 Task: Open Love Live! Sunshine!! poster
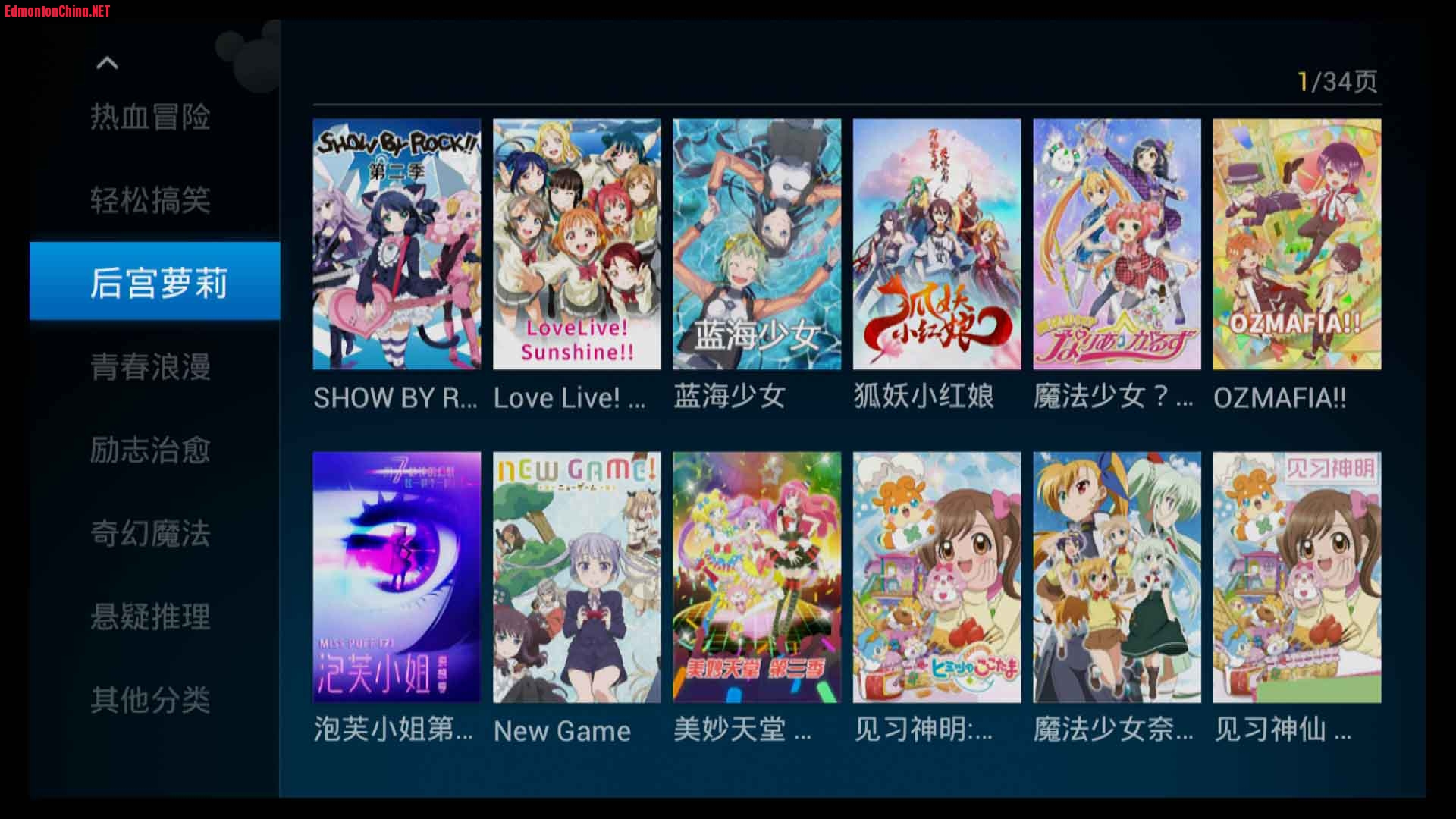[576, 244]
